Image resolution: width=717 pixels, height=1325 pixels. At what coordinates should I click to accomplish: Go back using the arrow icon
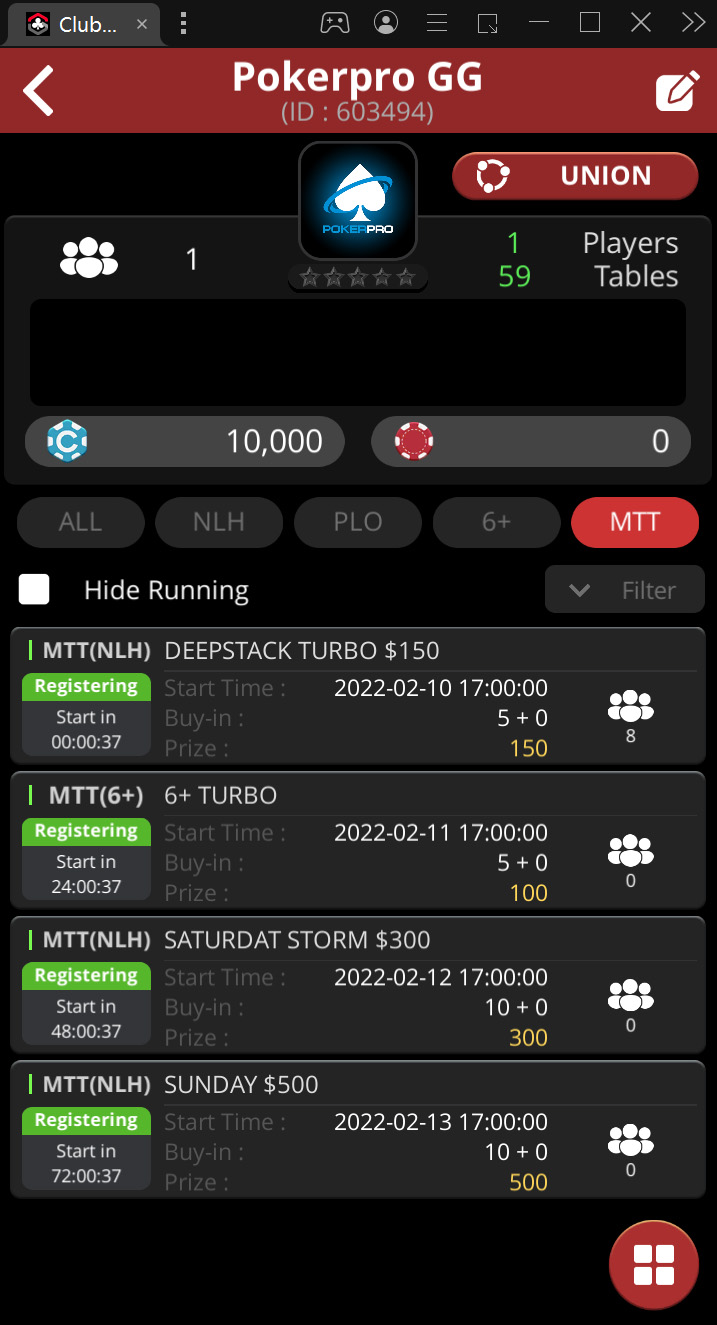point(39,91)
